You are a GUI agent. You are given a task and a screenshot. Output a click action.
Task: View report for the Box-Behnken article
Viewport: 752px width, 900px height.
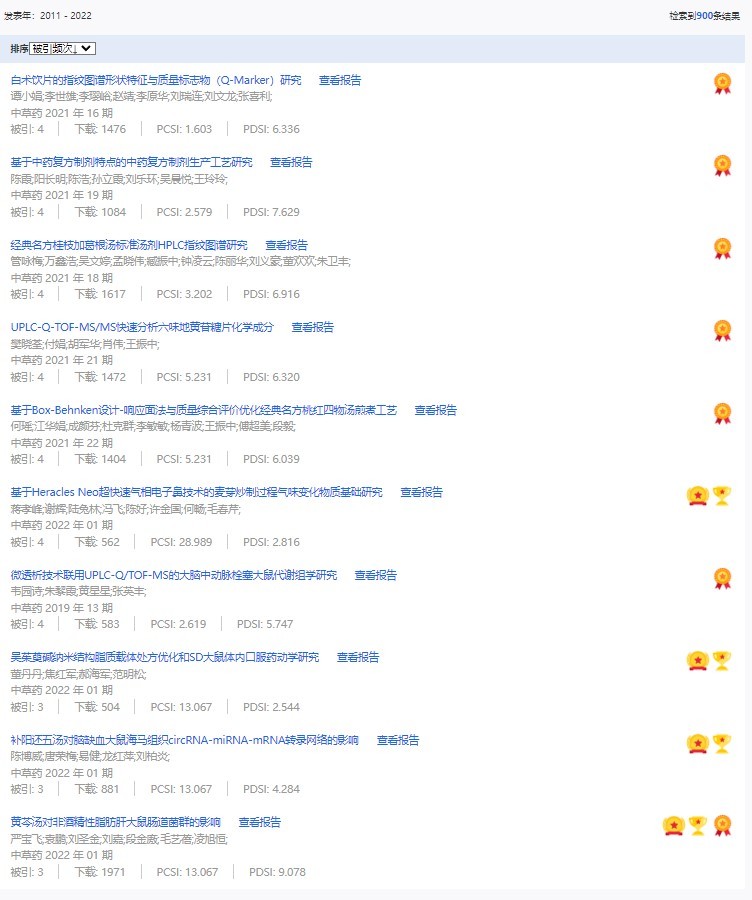[436, 410]
